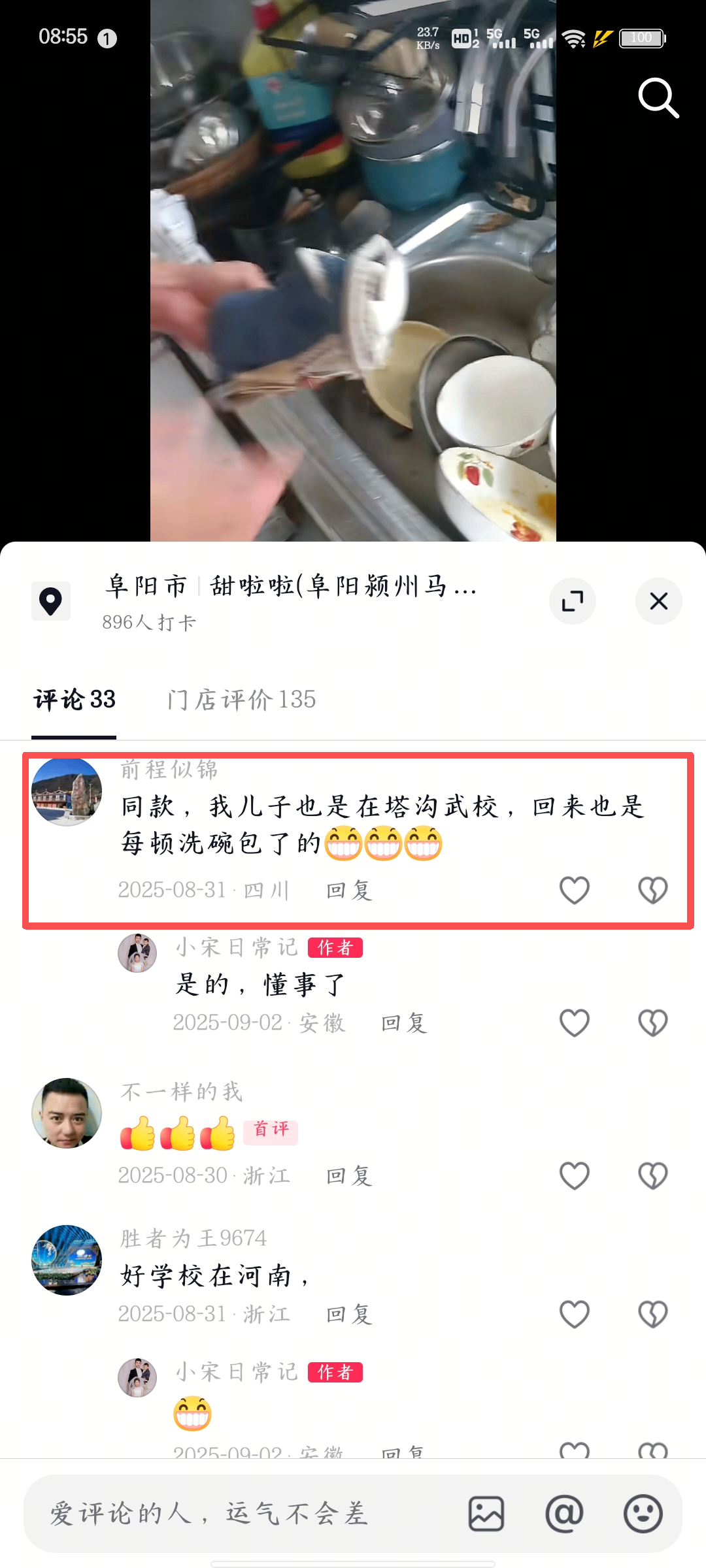
Task: Open the 阜阳市 甜啦啦 location page
Action: [292, 586]
